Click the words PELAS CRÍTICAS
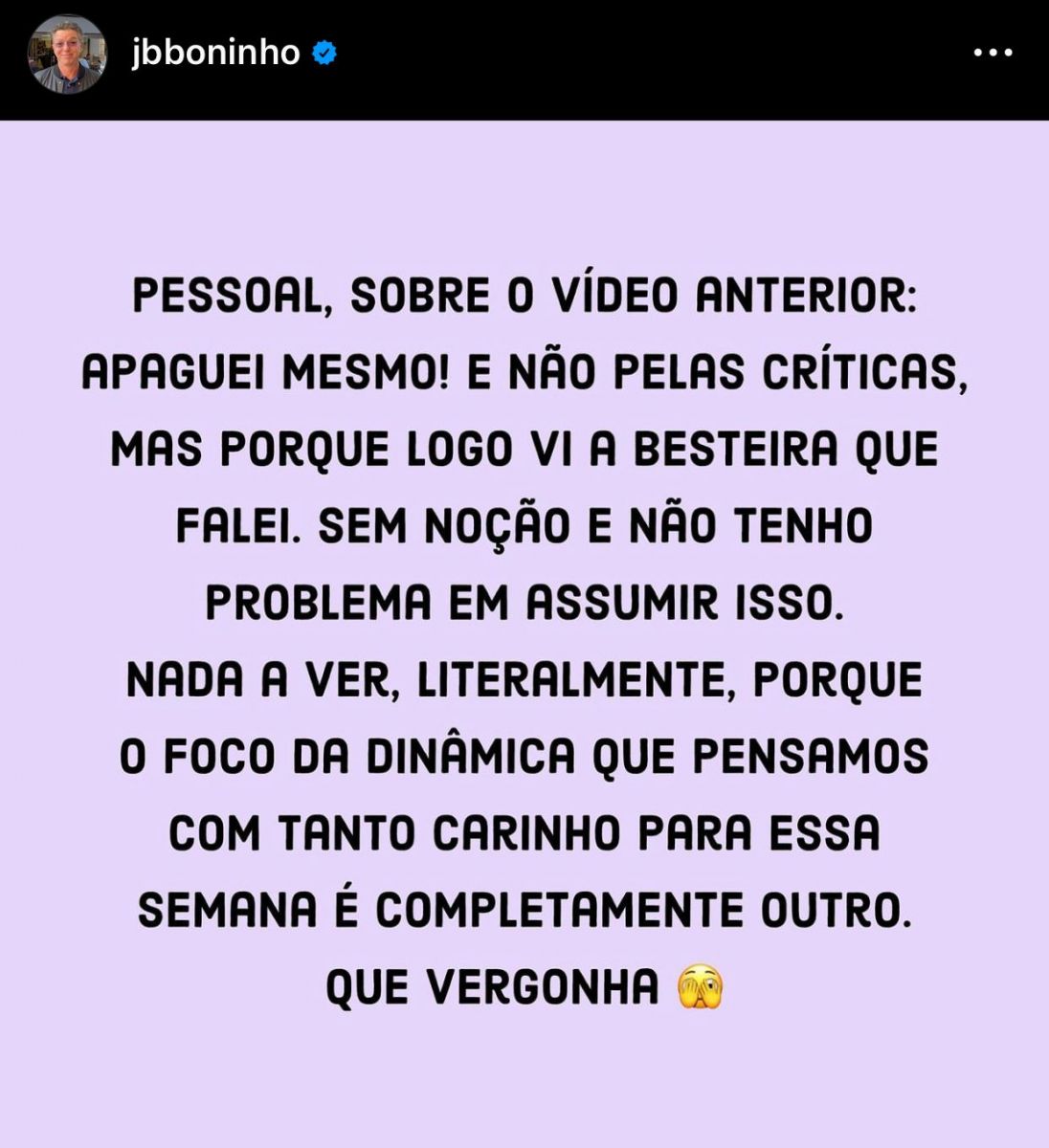This screenshot has height=1148, width=1049. [x=804, y=373]
